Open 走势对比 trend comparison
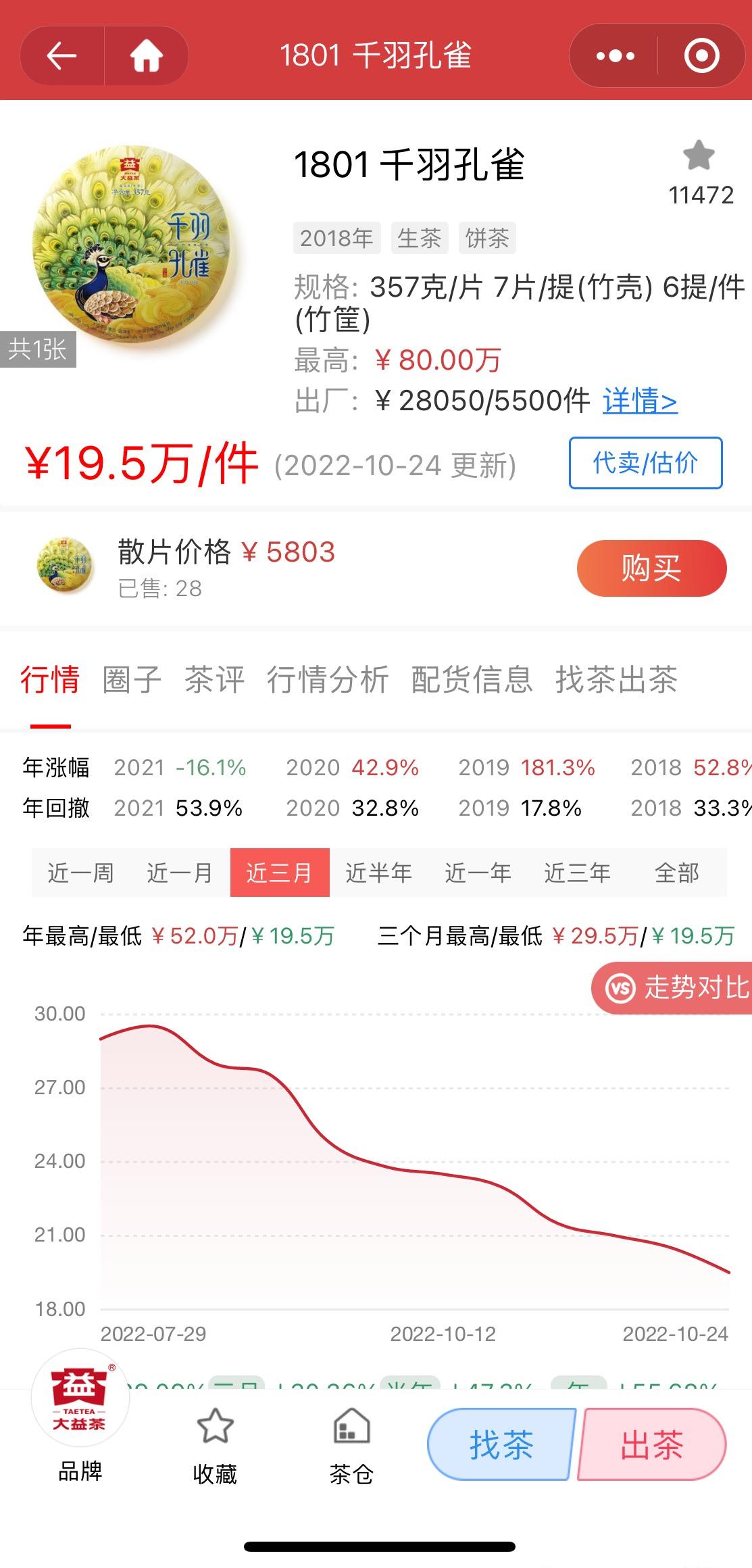Image resolution: width=752 pixels, height=1568 pixels. [672, 988]
